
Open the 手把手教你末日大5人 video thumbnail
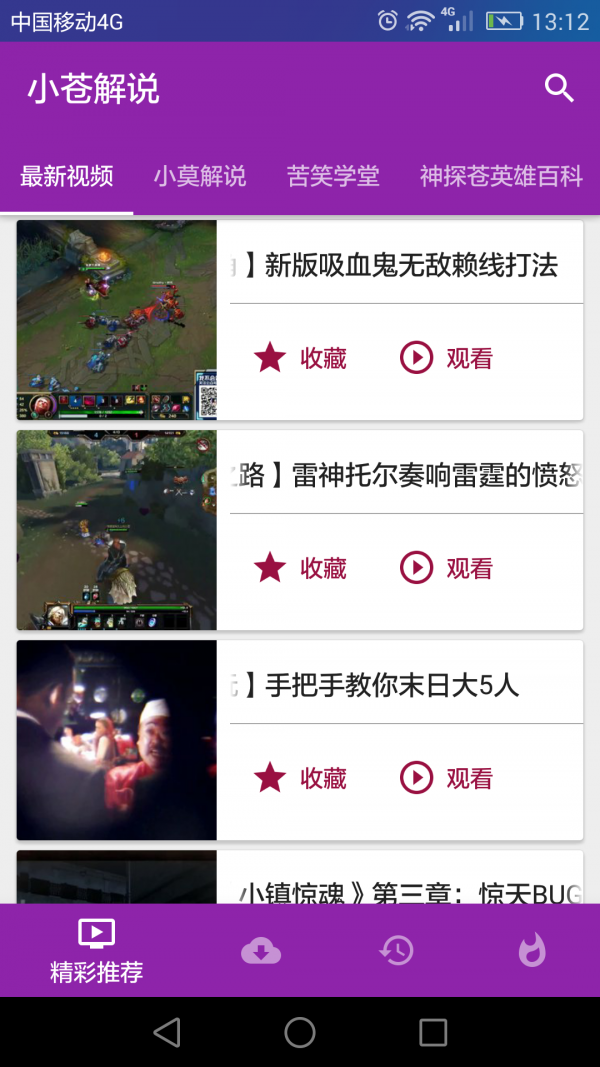(x=117, y=740)
